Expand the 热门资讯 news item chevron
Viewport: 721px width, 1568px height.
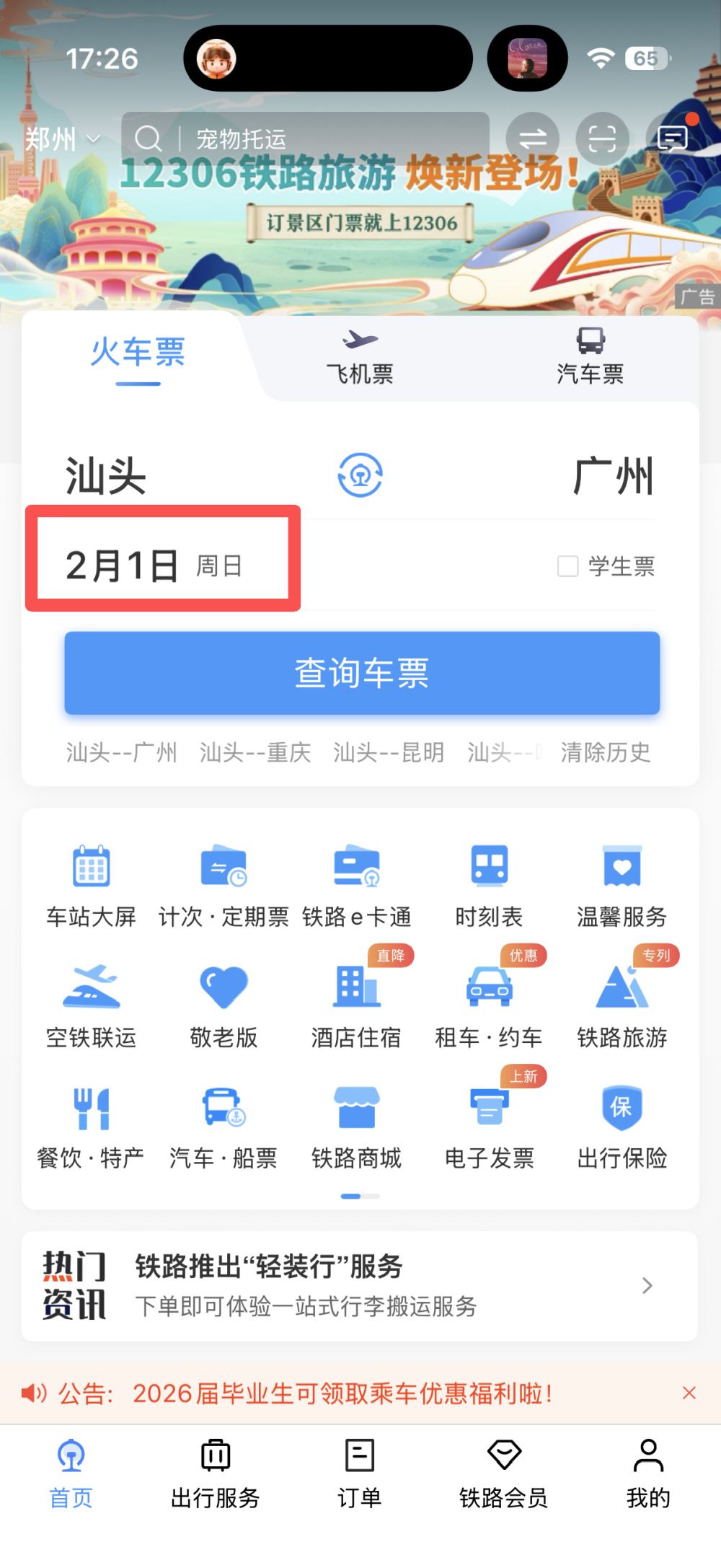[645, 1285]
